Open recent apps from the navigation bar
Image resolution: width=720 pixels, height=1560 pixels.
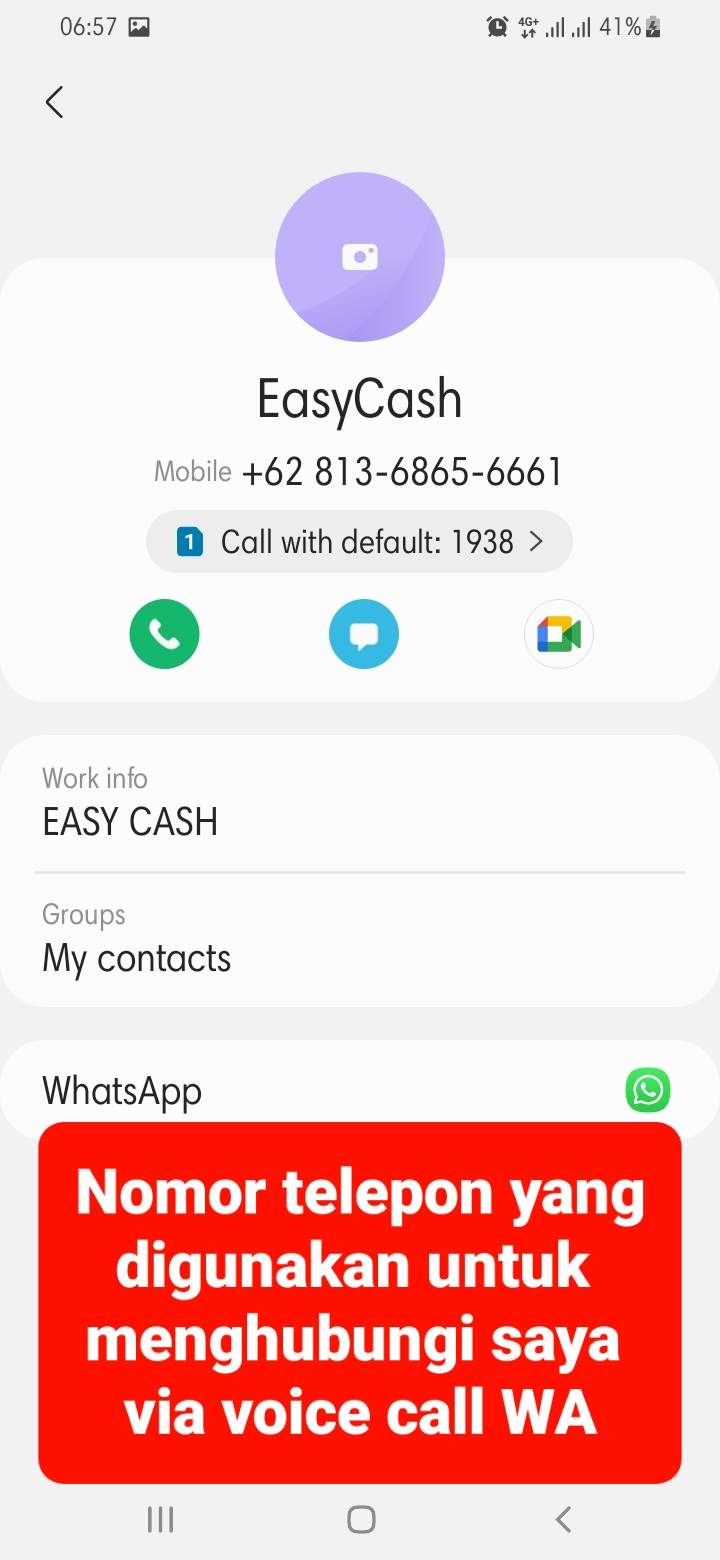159,1518
